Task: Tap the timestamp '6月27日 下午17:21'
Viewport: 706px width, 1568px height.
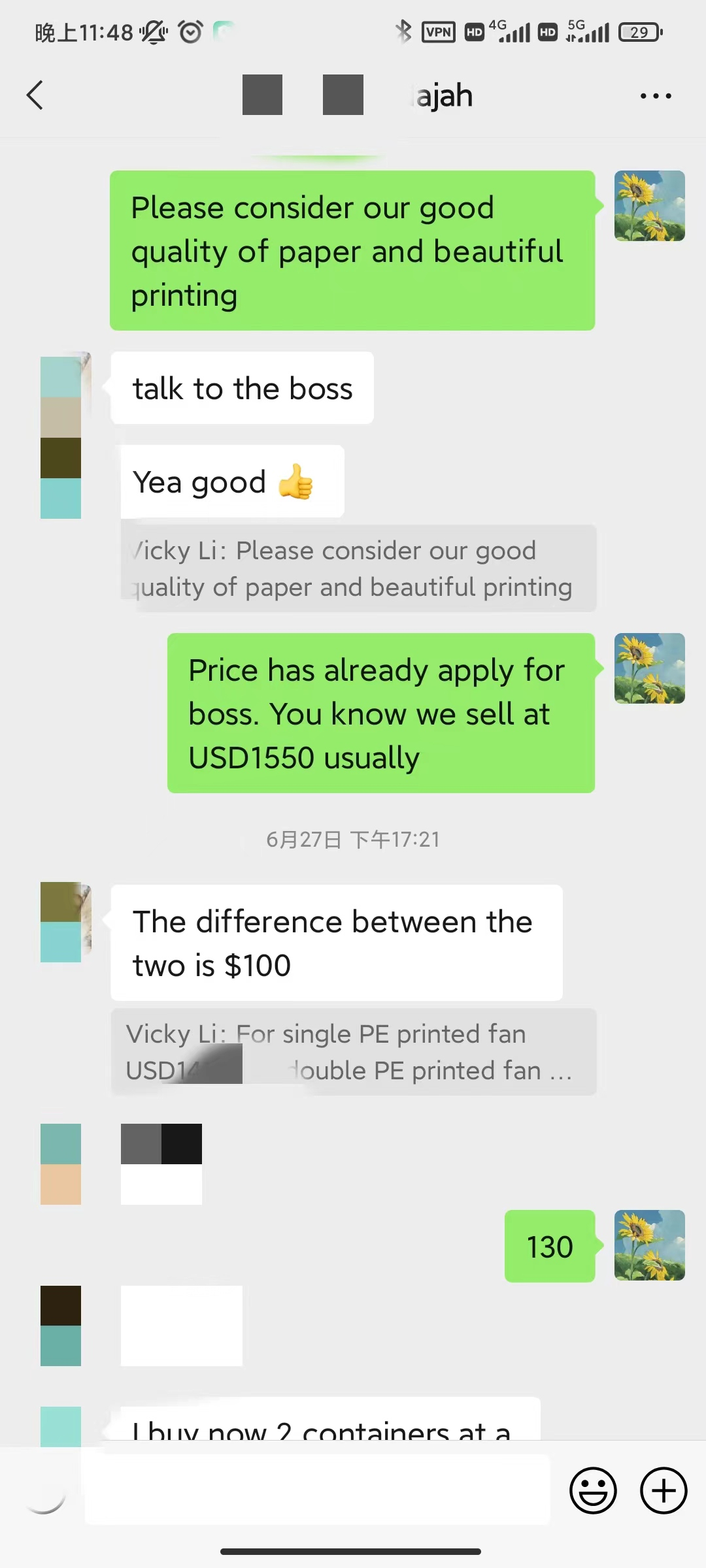Action: [352, 839]
